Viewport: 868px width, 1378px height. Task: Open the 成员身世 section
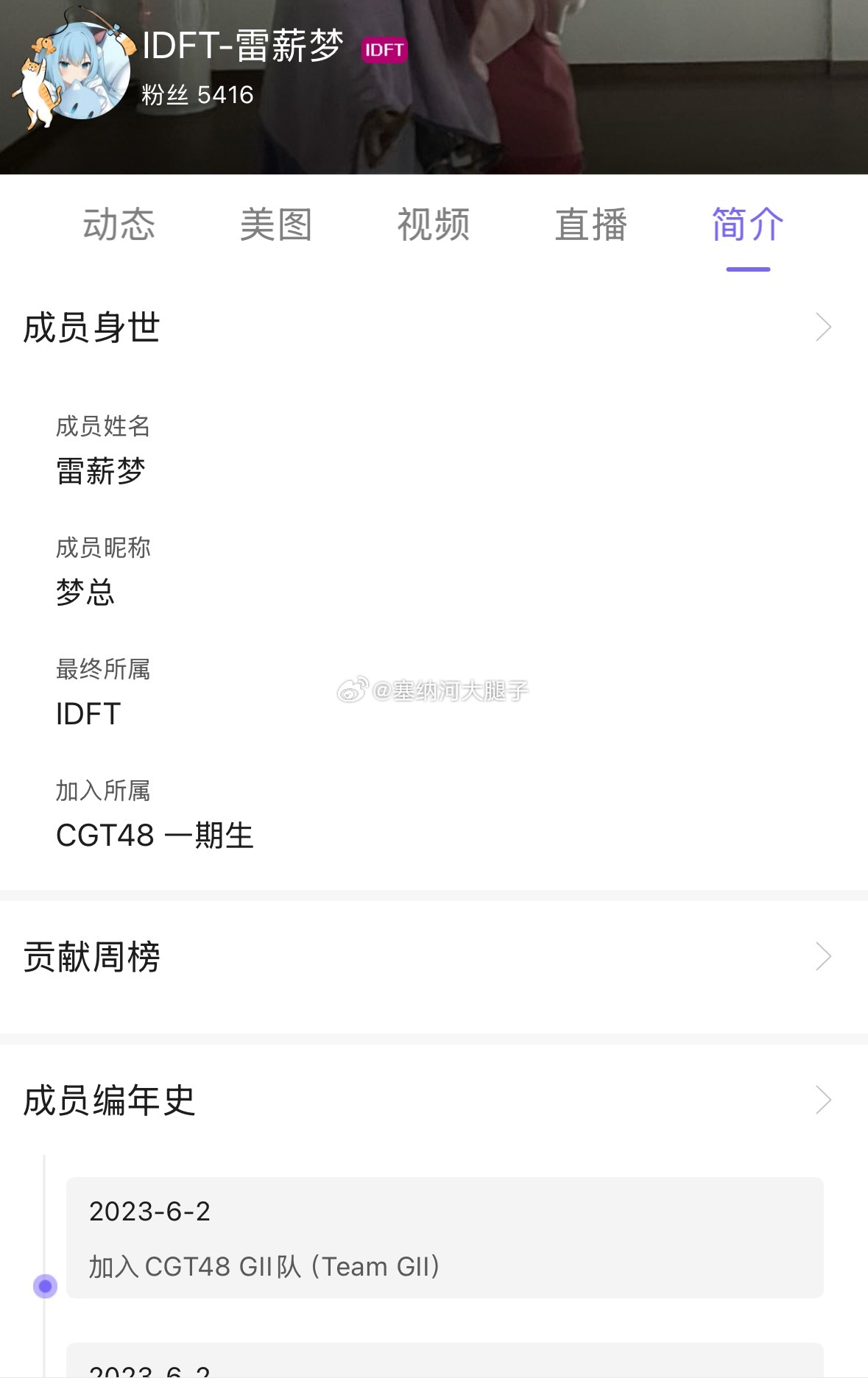434,328
